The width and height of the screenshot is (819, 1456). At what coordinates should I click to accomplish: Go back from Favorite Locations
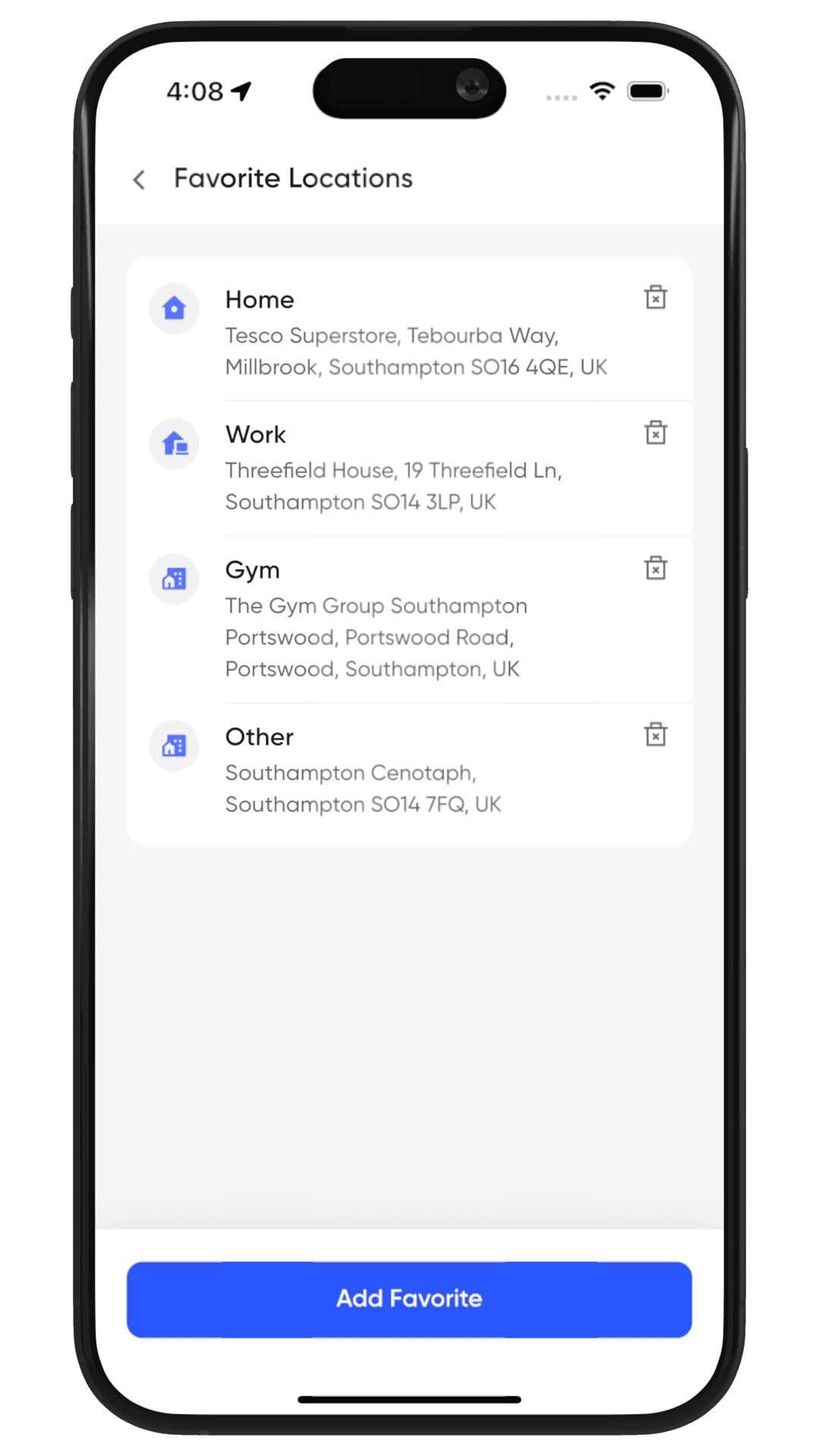coord(140,180)
